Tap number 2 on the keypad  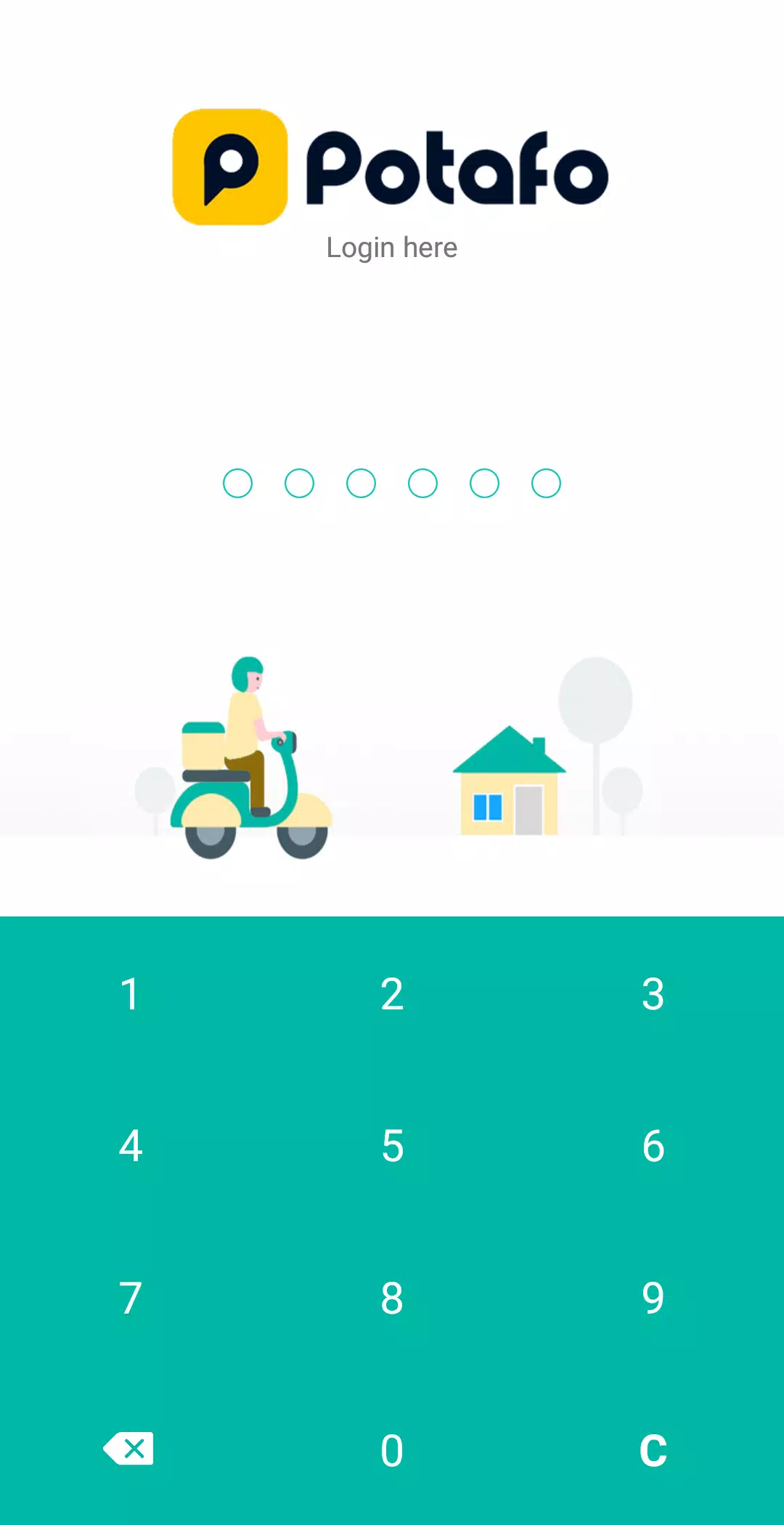click(392, 993)
